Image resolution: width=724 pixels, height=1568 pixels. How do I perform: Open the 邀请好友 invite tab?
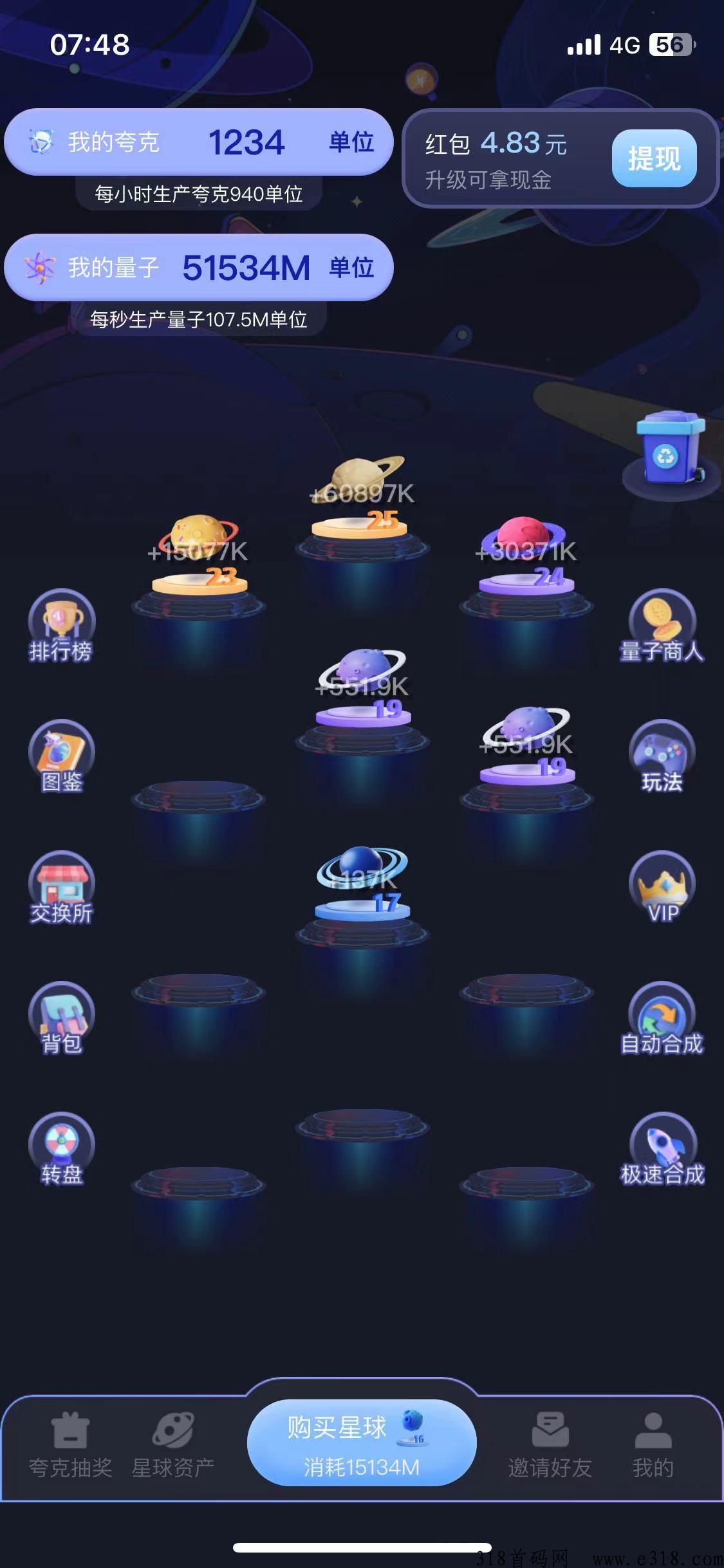click(550, 1444)
